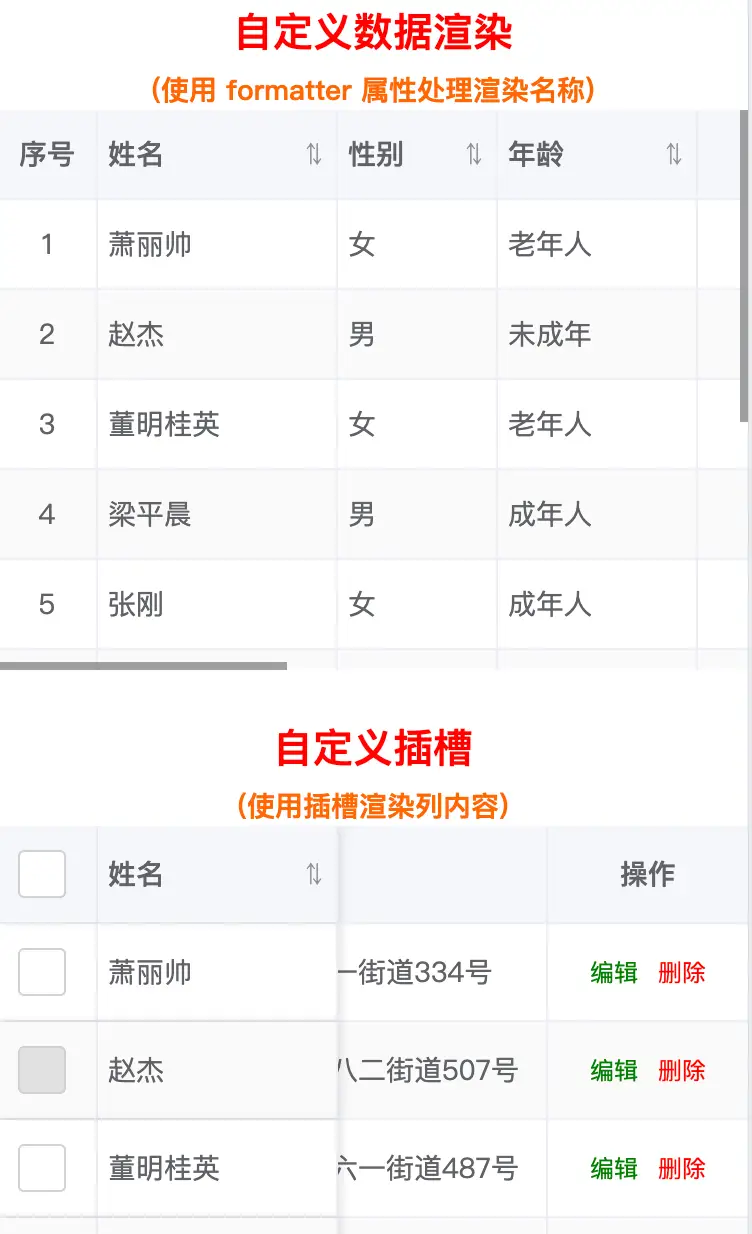
Task: Edit the entry for 董明桂英
Action: click(x=614, y=1168)
